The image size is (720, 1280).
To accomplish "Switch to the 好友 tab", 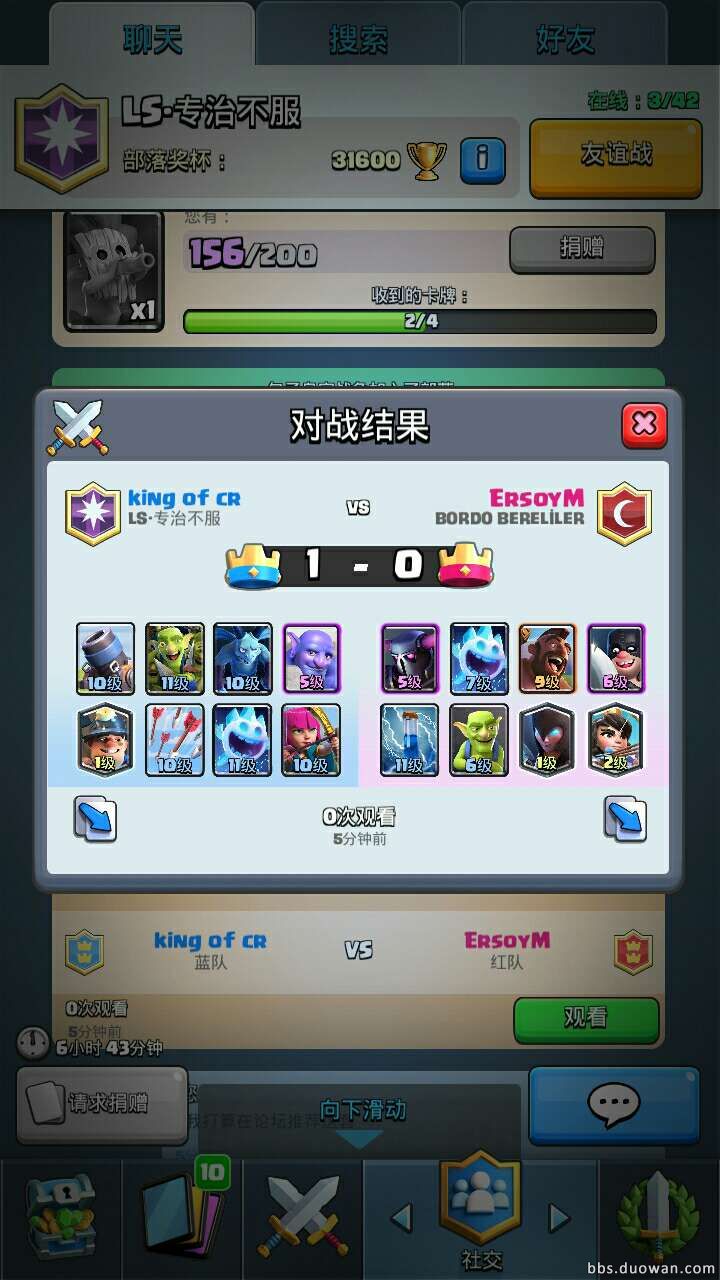I will (565, 38).
